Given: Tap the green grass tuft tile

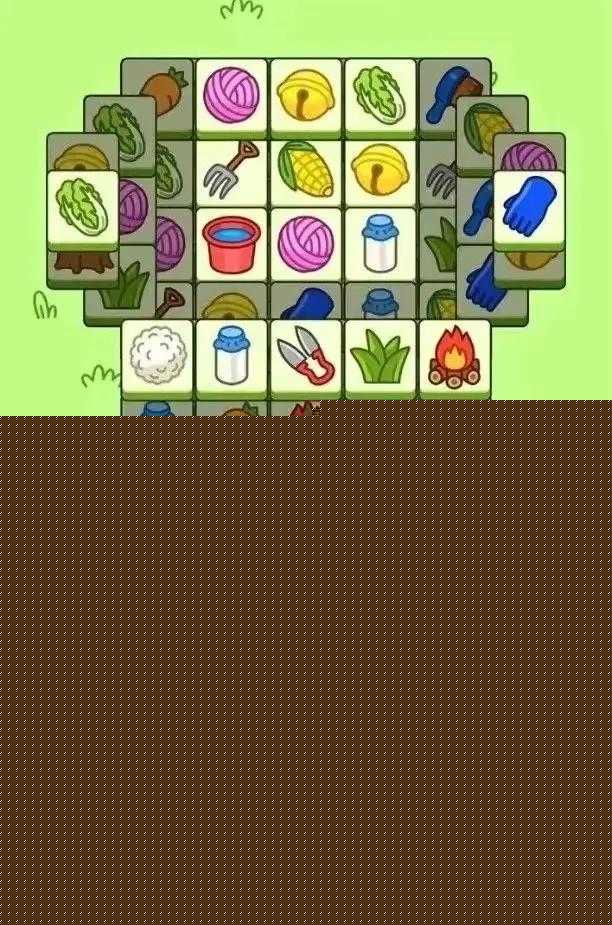Looking at the screenshot, I should click(x=379, y=357).
